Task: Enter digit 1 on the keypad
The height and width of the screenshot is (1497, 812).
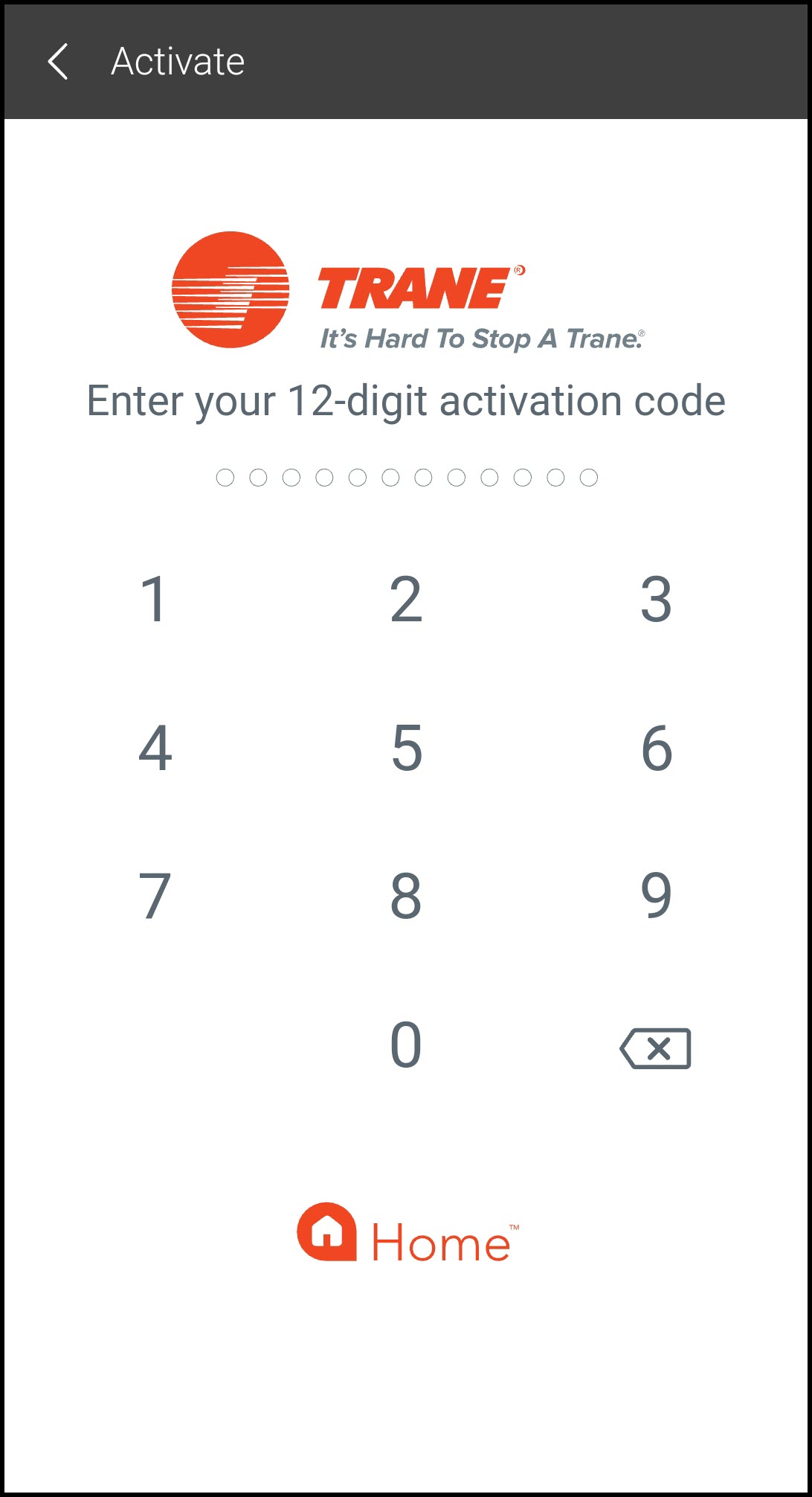Action: [x=155, y=600]
